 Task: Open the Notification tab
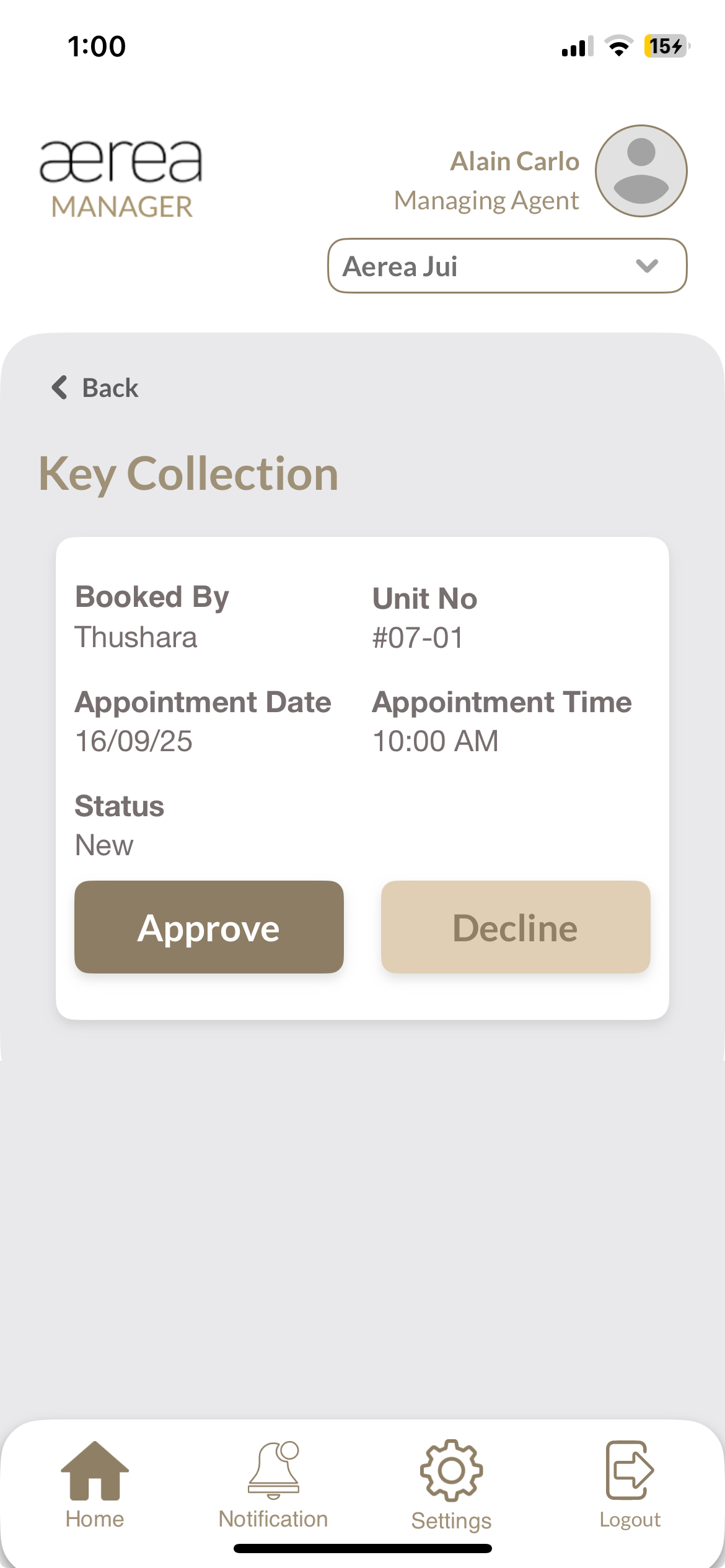pyautogui.click(x=273, y=1483)
